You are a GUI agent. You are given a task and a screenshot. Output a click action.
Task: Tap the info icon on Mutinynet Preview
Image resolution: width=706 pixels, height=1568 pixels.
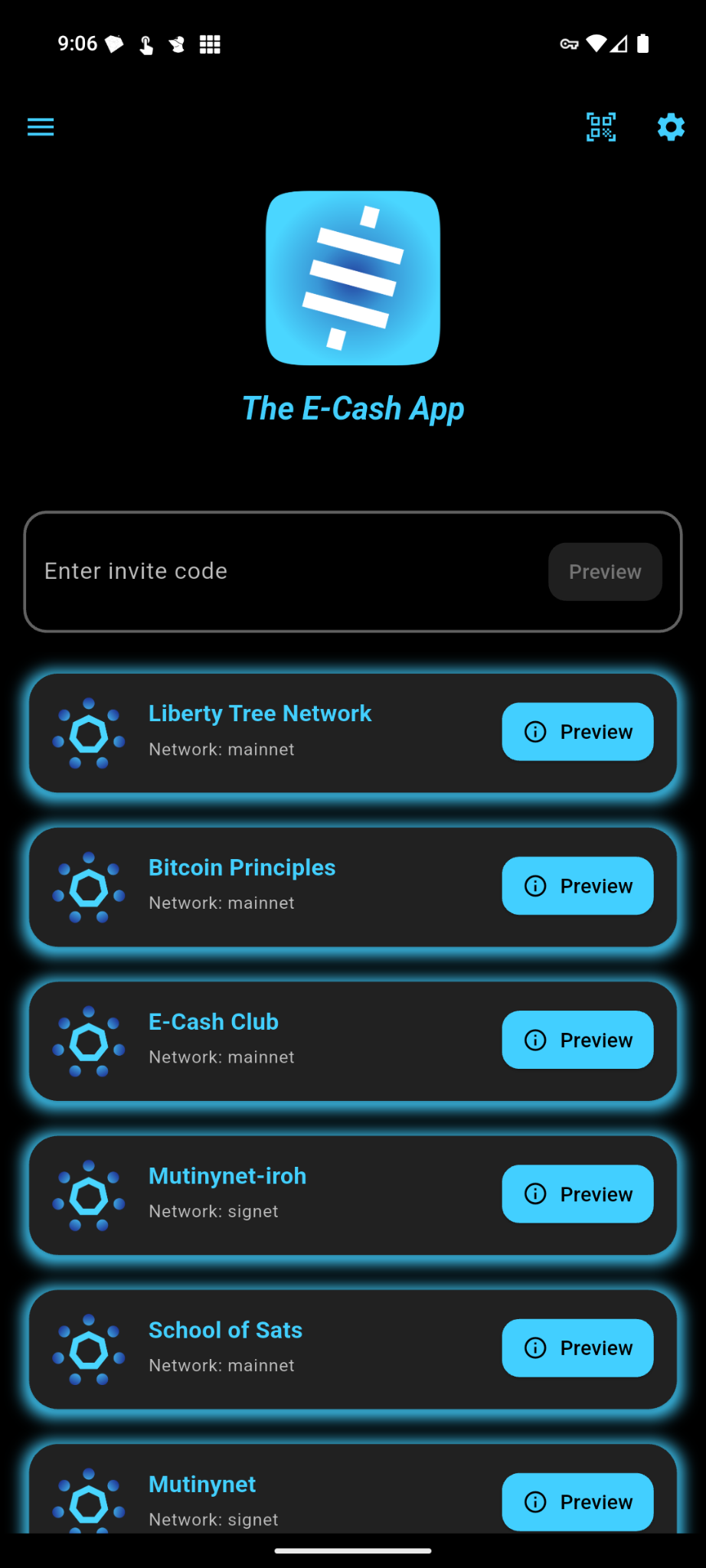pos(534,1502)
